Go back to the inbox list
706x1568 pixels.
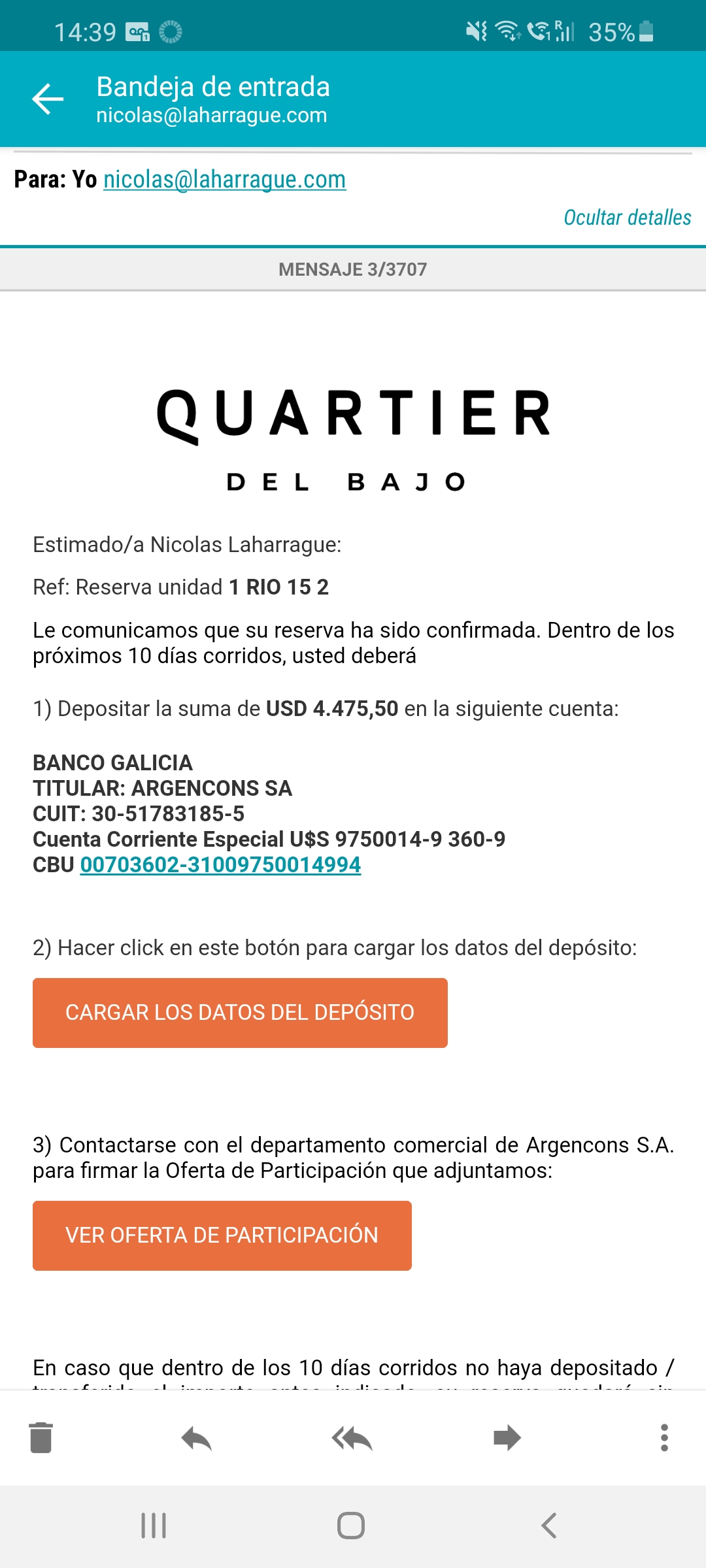pos(48,99)
